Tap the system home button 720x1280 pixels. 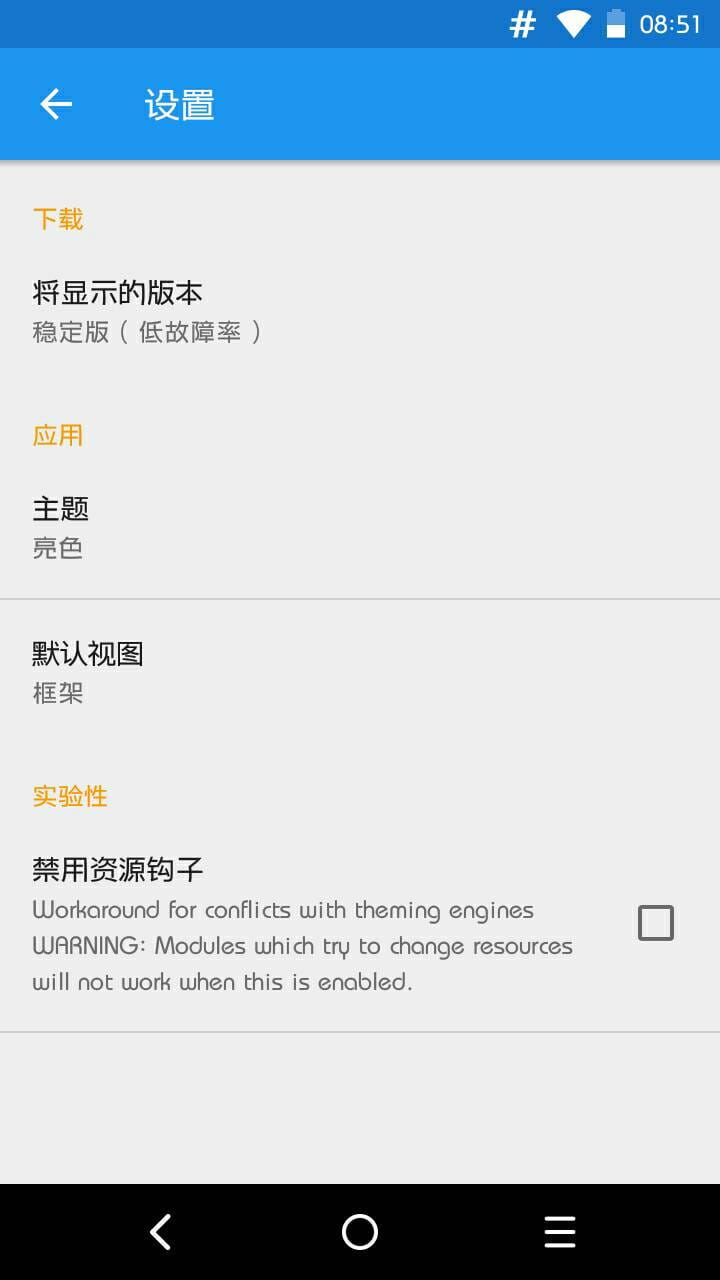360,1232
